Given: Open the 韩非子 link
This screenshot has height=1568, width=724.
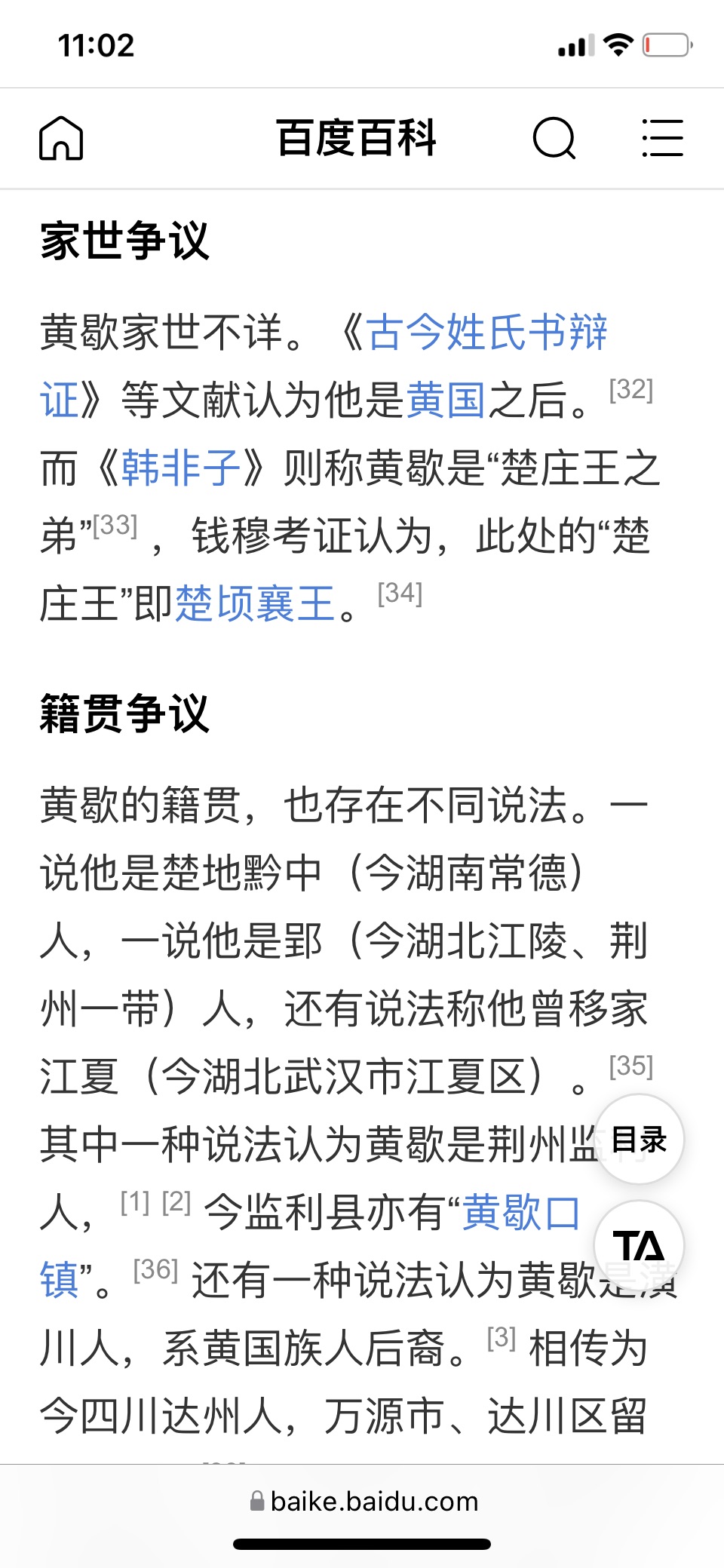Looking at the screenshot, I should point(181,468).
